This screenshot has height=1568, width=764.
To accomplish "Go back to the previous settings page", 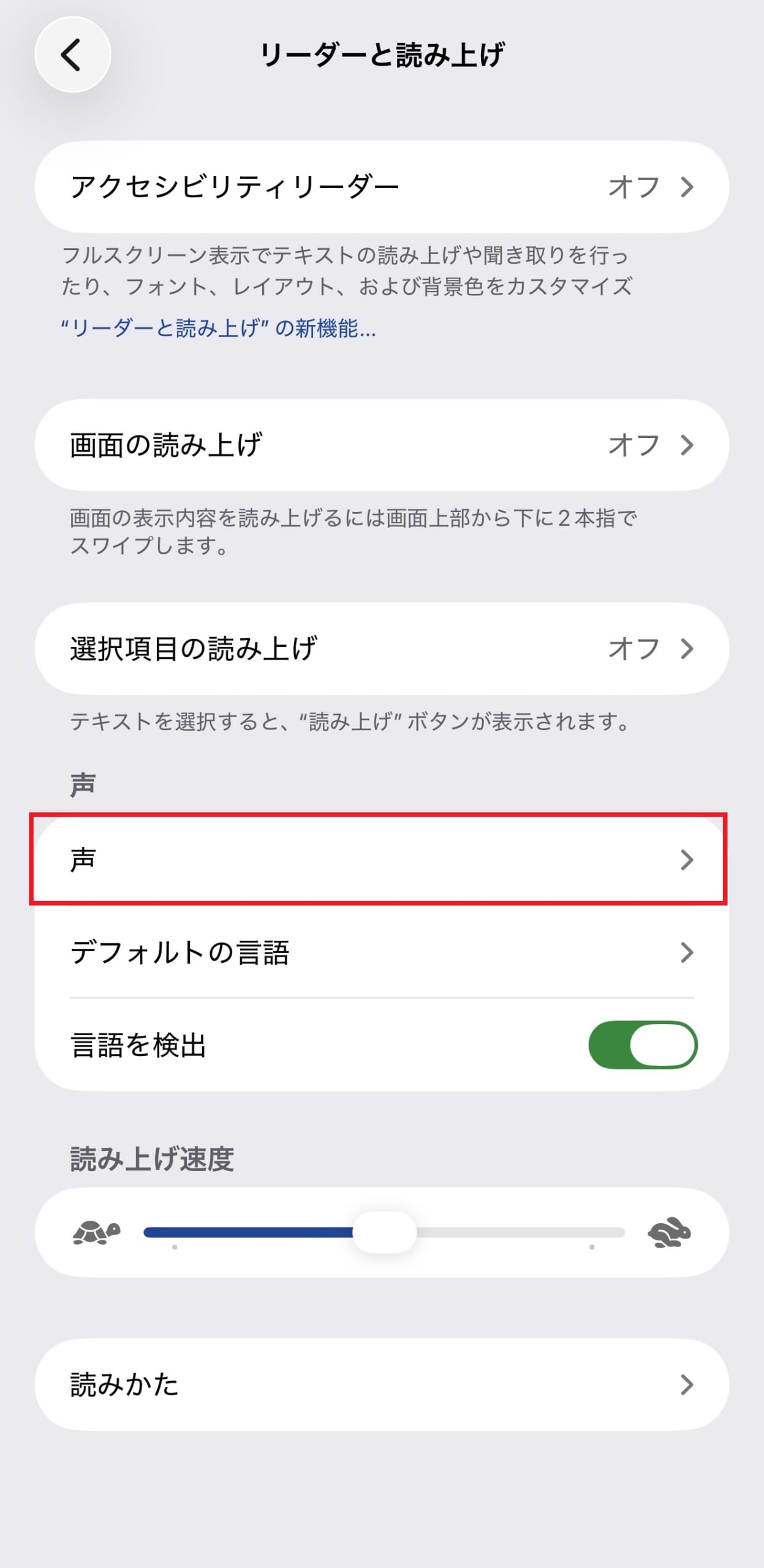I will point(72,55).
